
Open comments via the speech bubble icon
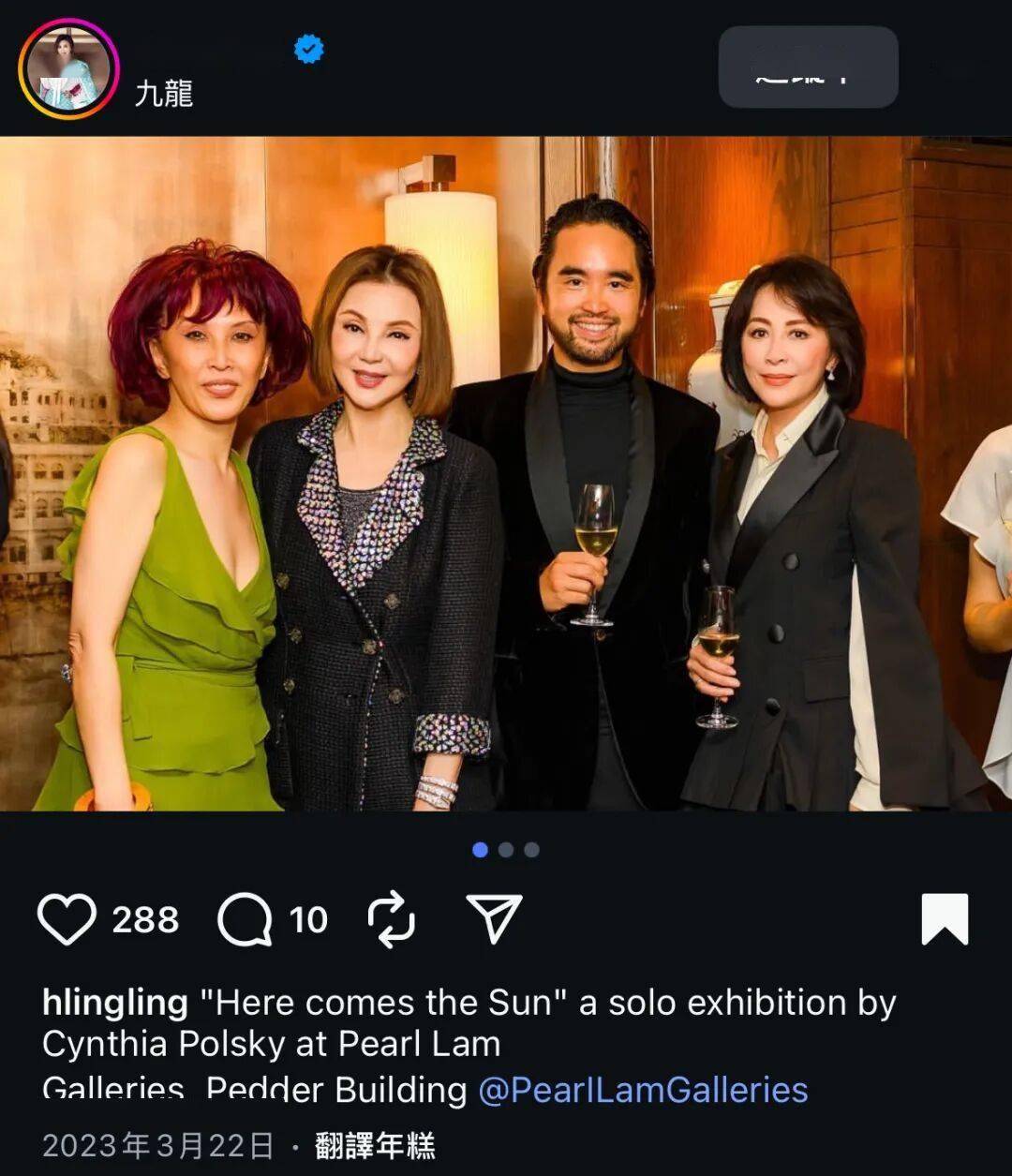coord(245,919)
